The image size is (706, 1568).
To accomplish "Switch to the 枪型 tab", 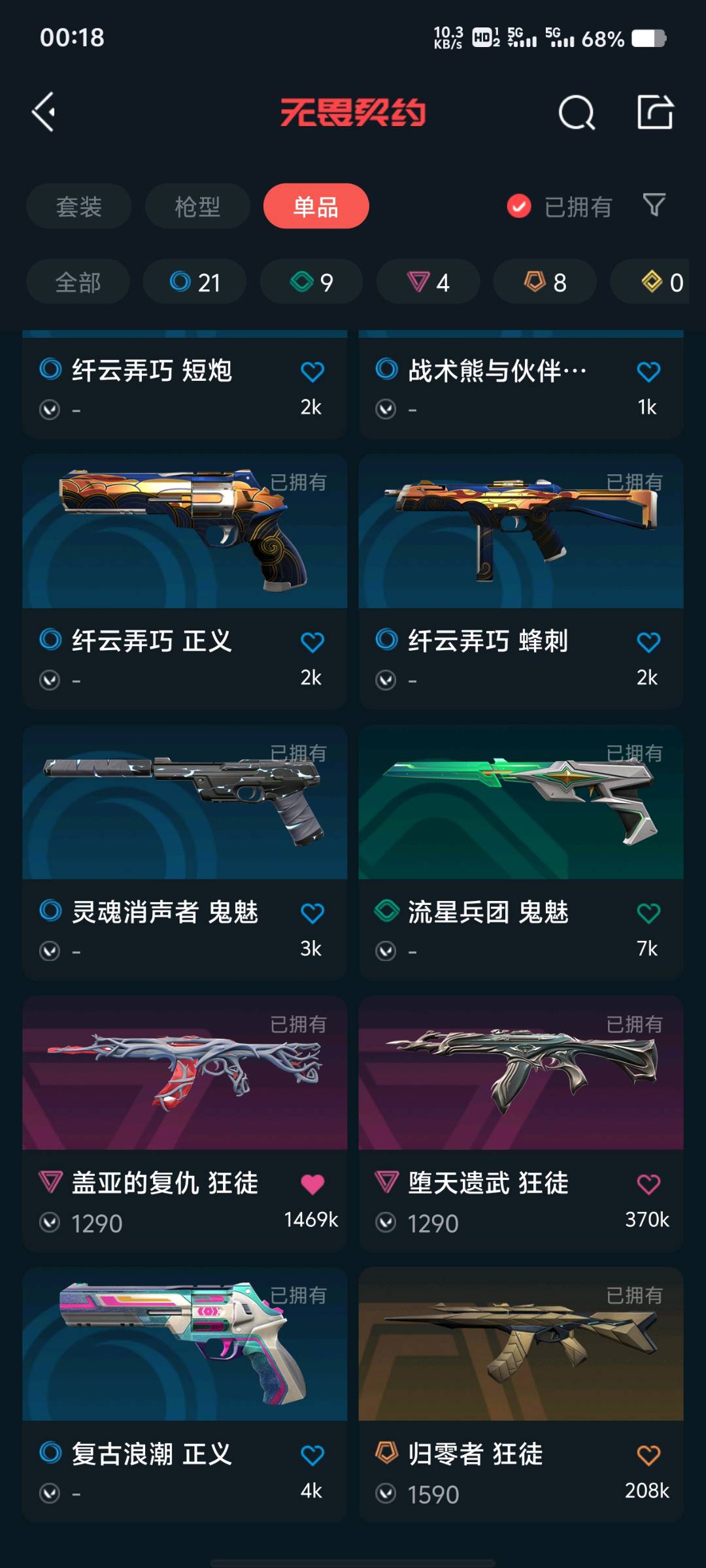I will (197, 206).
